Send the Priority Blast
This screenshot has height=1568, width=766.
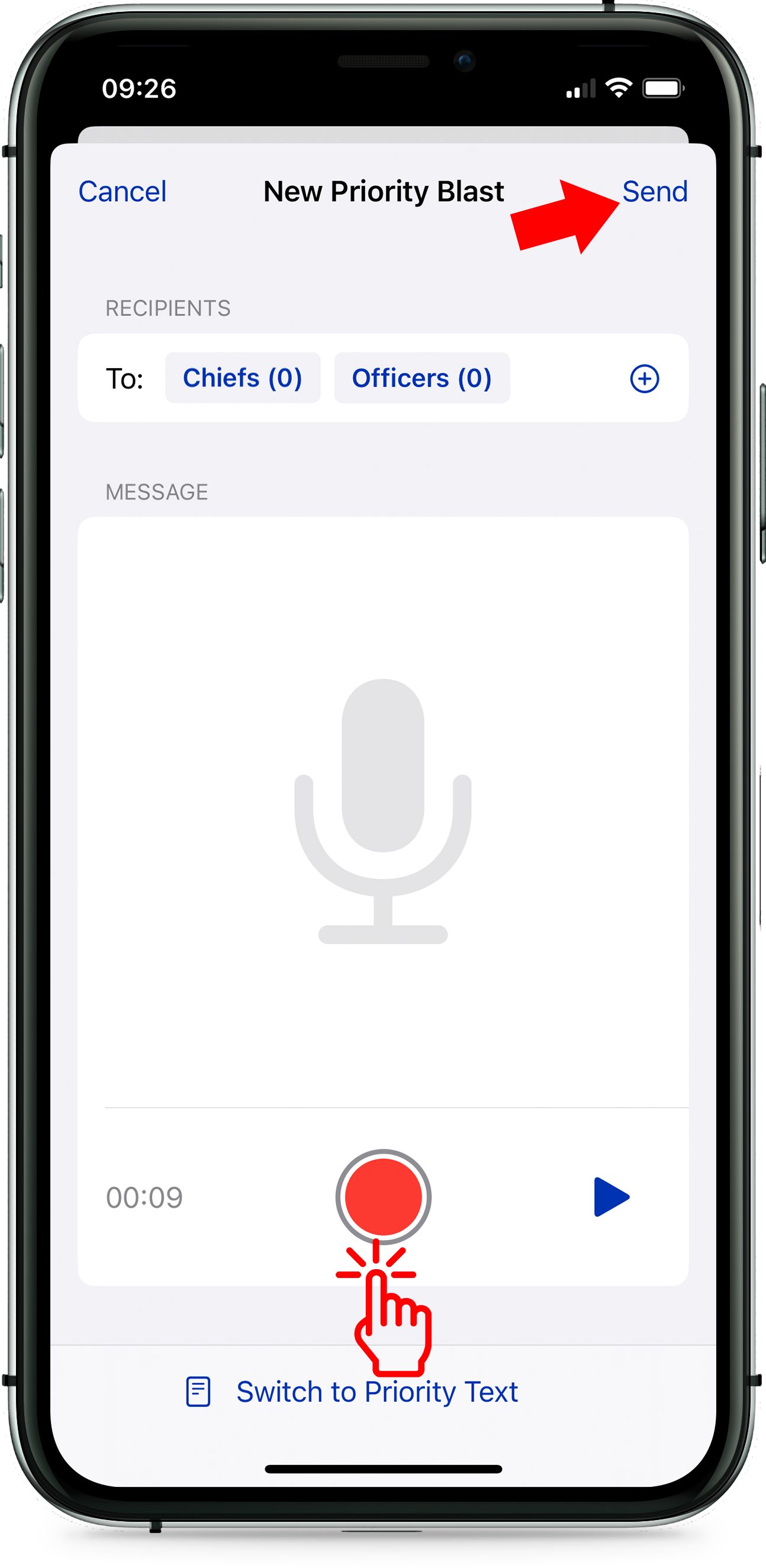(x=655, y=192)
